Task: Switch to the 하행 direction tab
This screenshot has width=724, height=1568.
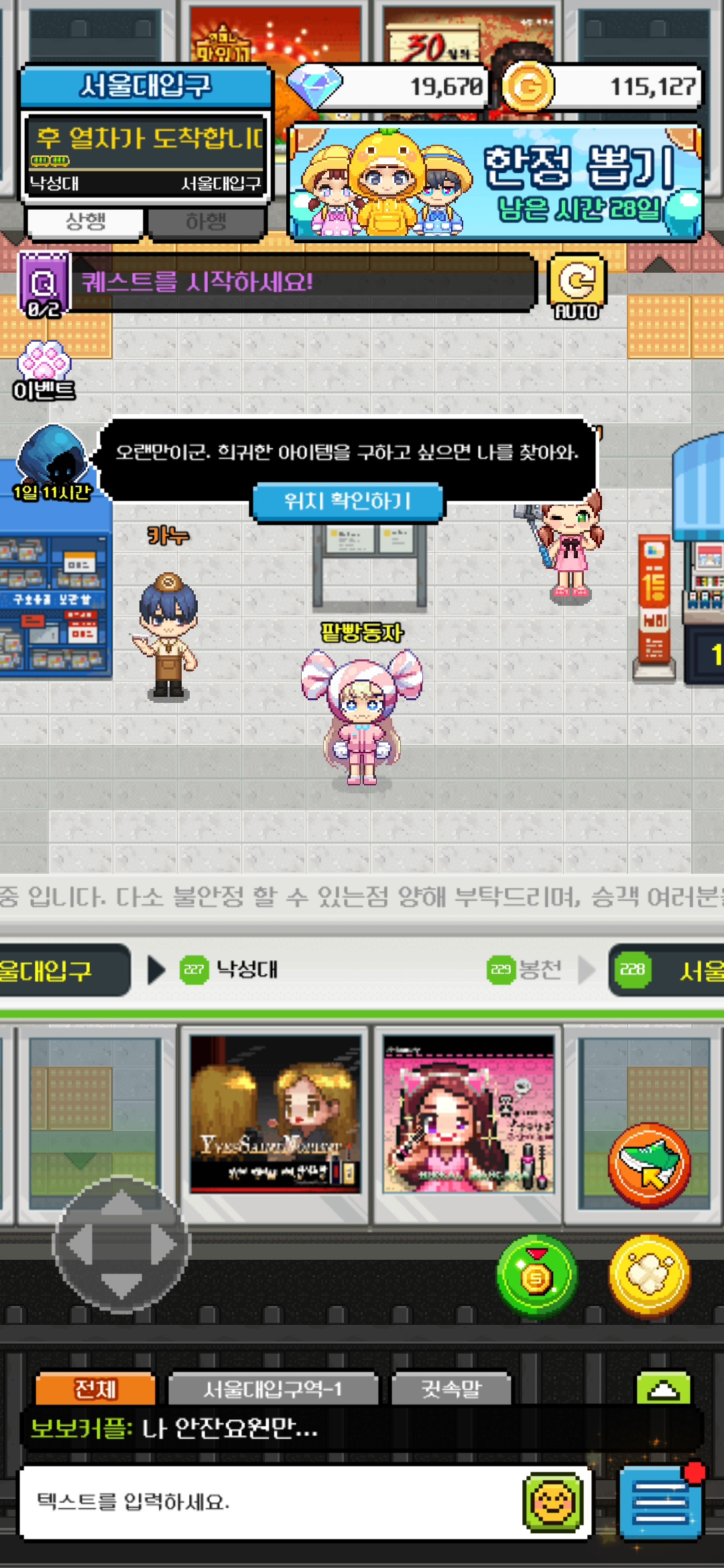Action: click(206, 222)
